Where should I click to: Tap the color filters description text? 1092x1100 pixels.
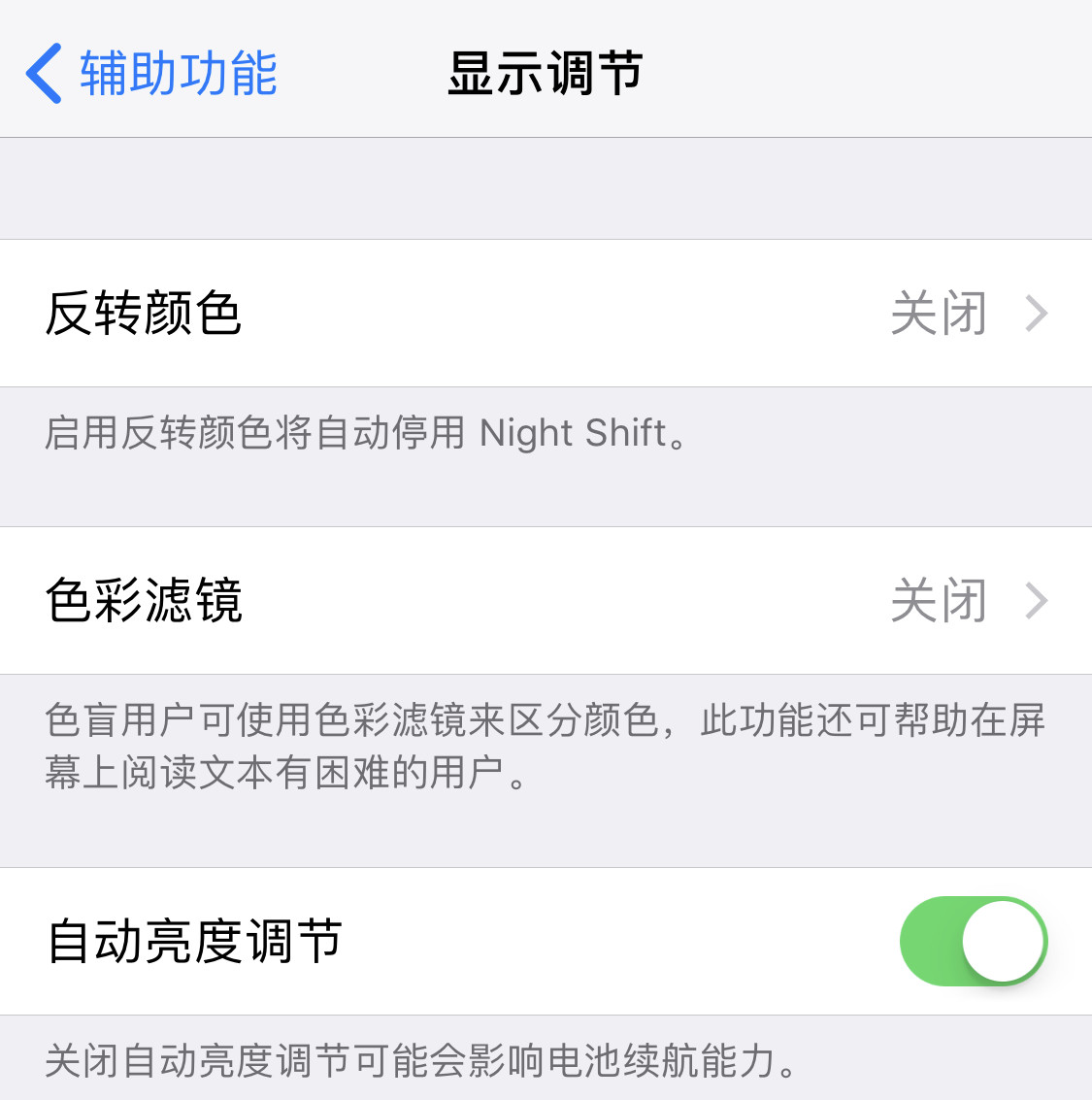point(544,746)
